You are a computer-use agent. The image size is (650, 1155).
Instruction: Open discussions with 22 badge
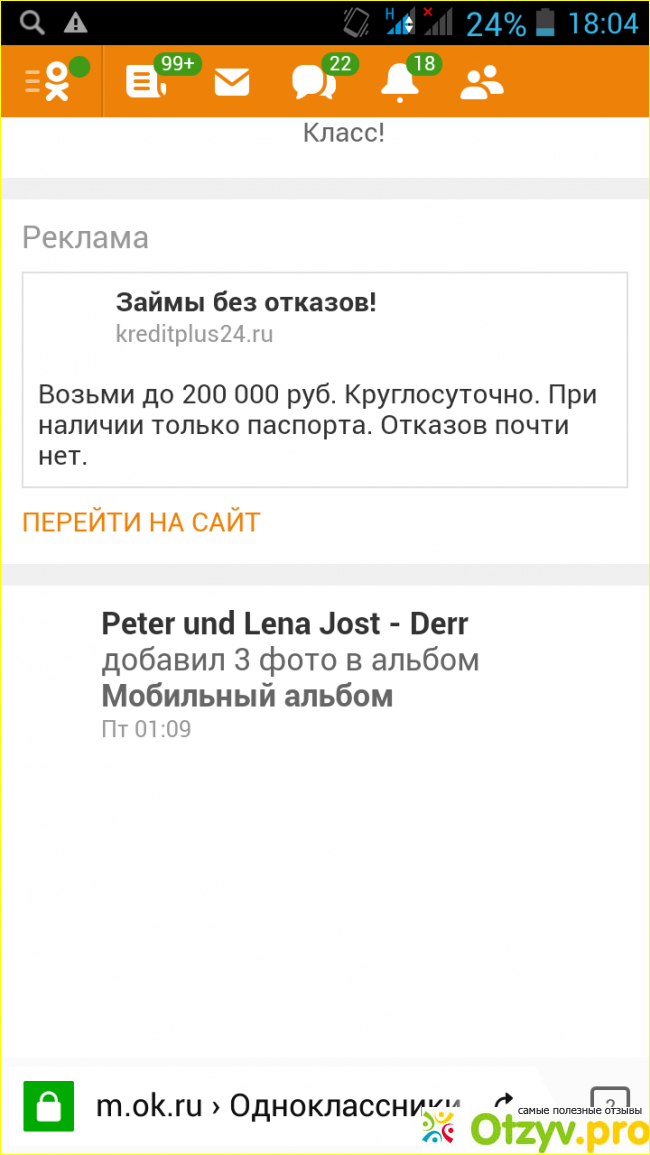pos(313,82)
